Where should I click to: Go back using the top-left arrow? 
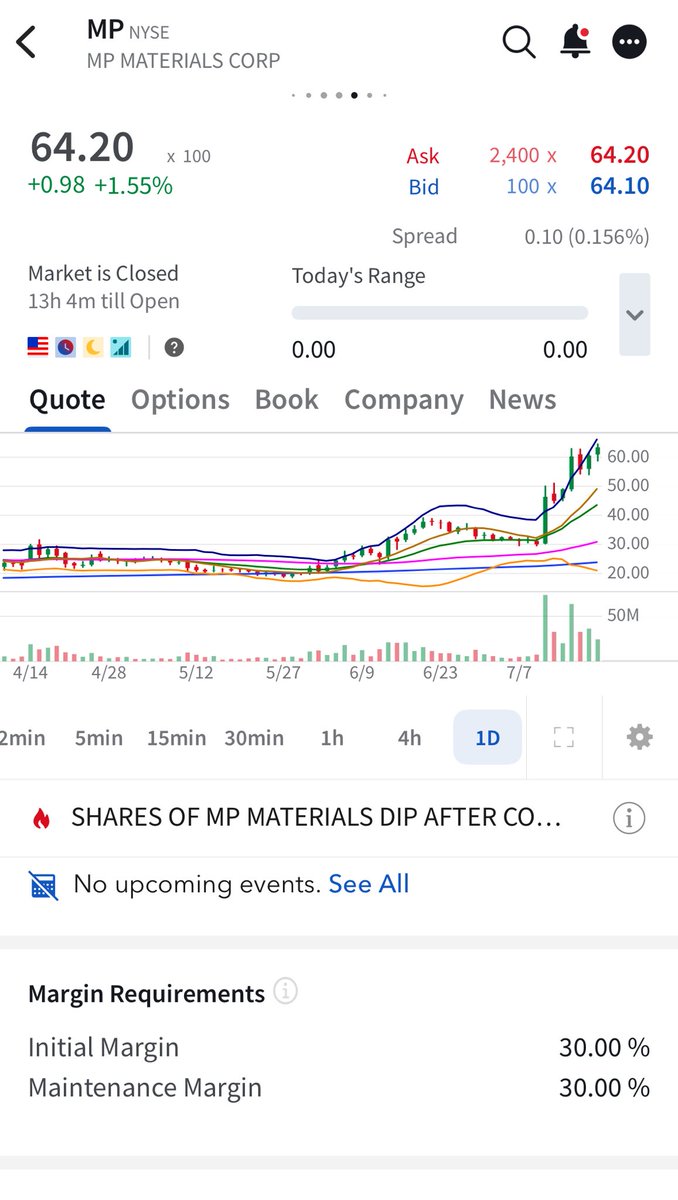click(x=27, y=43)
